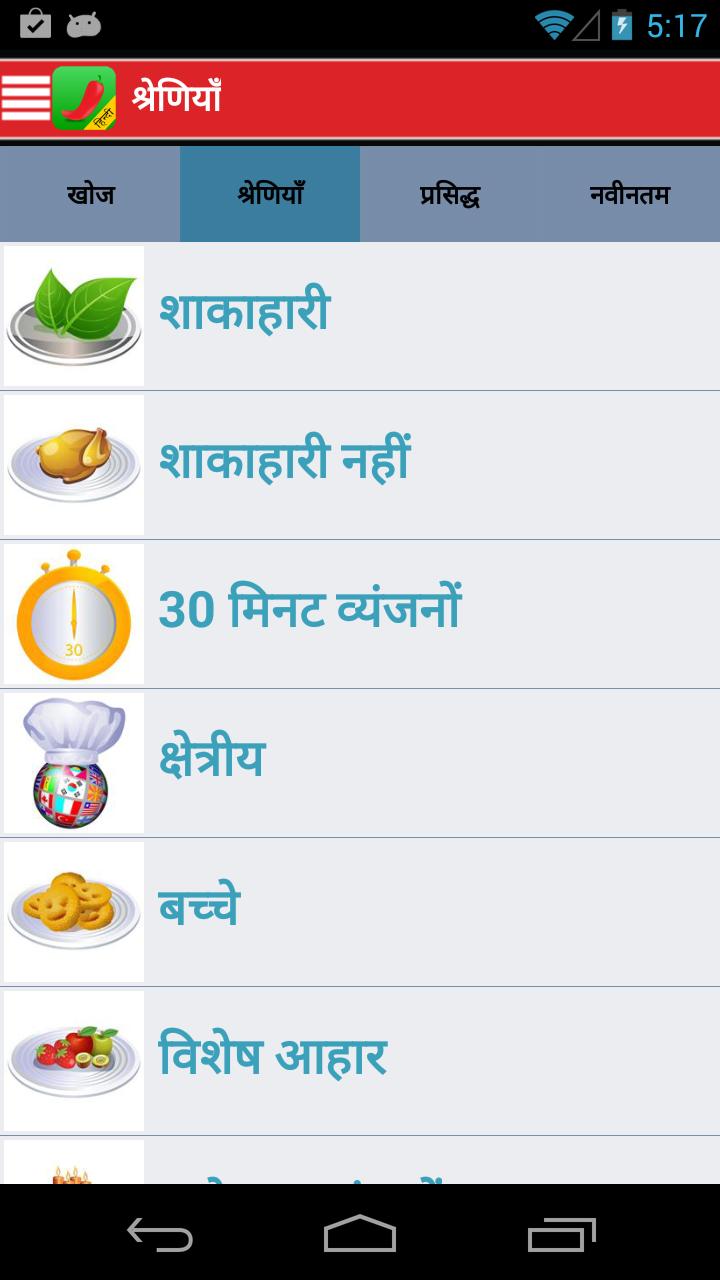This screenshot has height=1280, width=720.
Task: Switch to the प्रसिद्ध tab
Action: coord(450,195)
